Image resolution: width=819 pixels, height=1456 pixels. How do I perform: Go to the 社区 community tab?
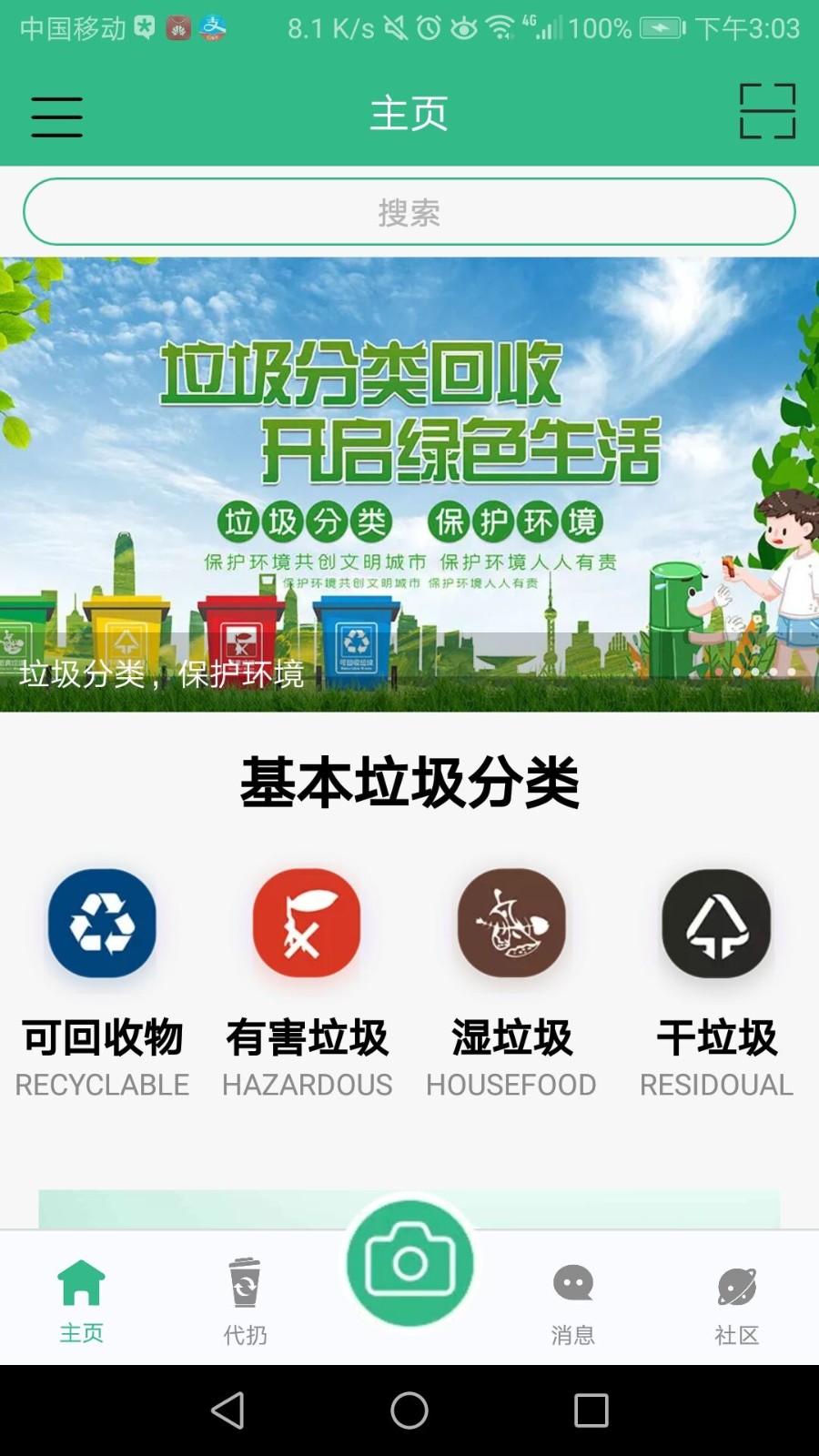click(737, 1300)
